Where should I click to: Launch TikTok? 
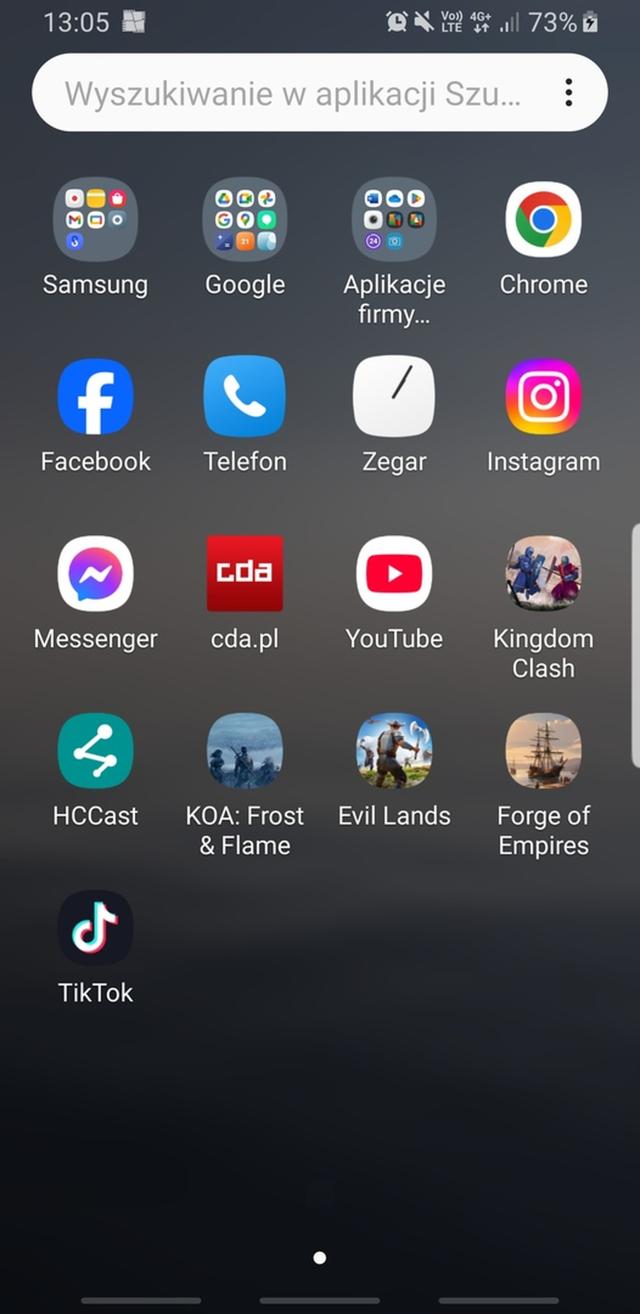(95, 928)
